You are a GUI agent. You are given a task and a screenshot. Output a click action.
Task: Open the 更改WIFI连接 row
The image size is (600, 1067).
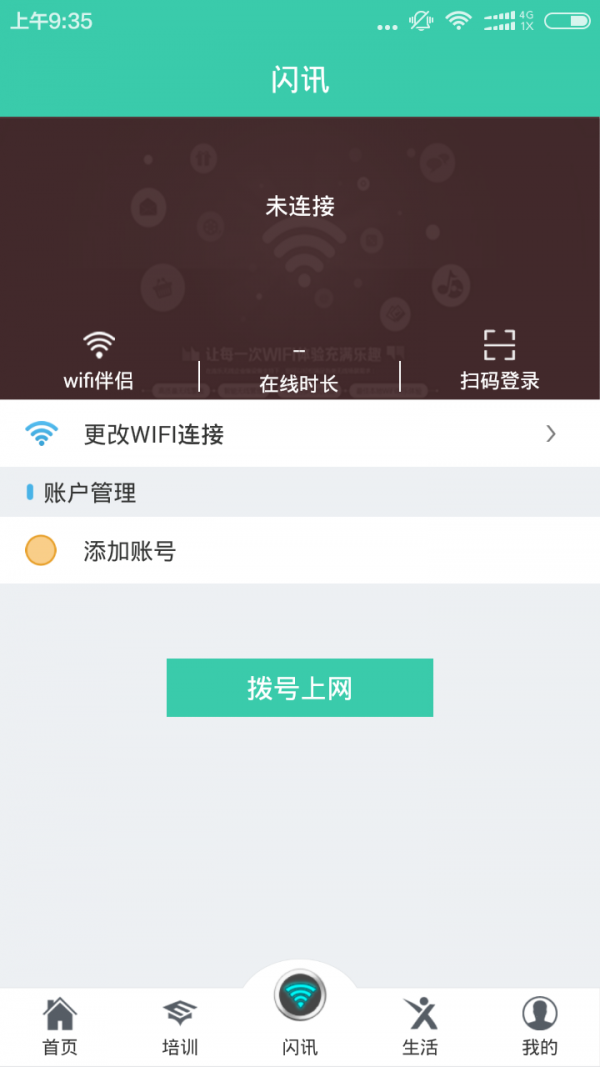(x=300, y=434)
